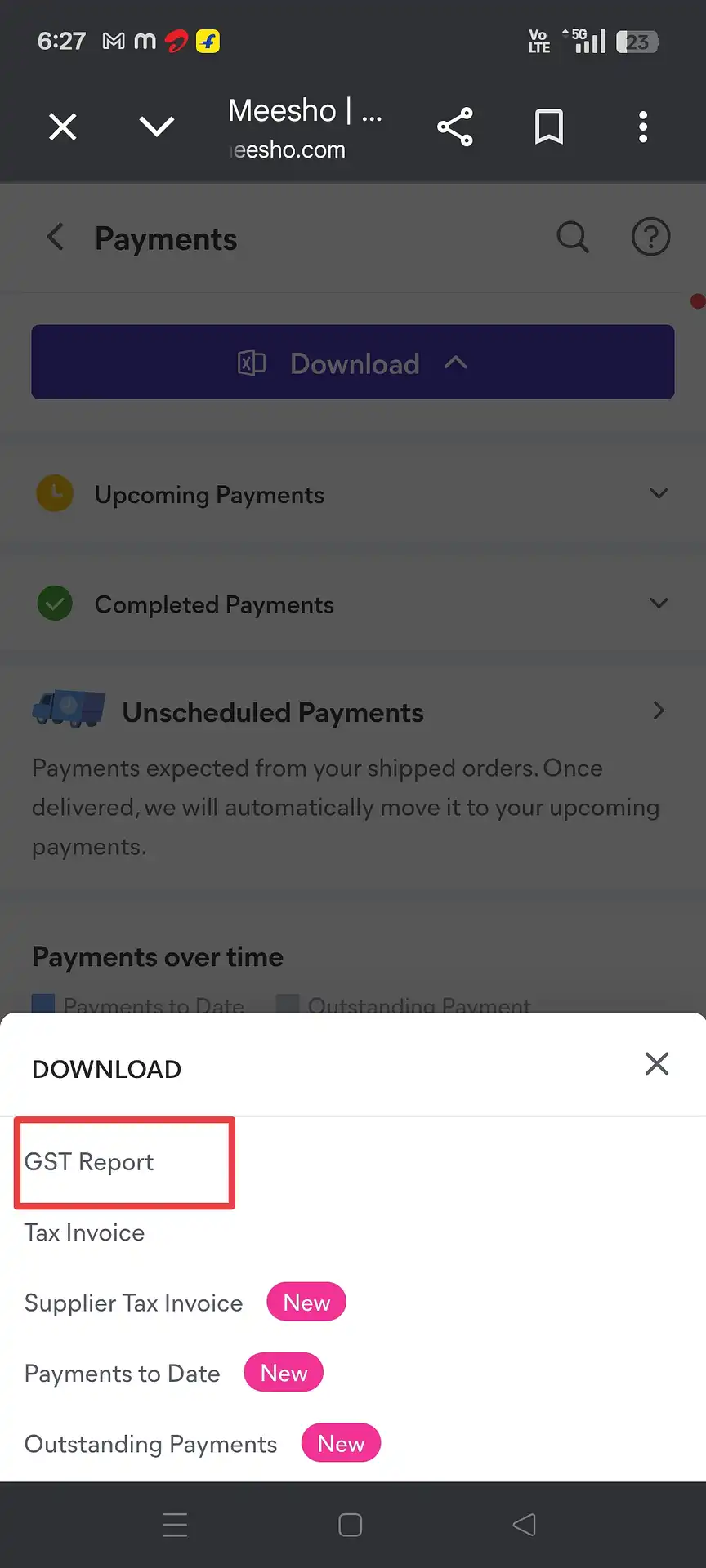The height and width of the screenshot is (1568, 706).
Task: Expand the browser tab dropdown chevron
Action: 157,127
